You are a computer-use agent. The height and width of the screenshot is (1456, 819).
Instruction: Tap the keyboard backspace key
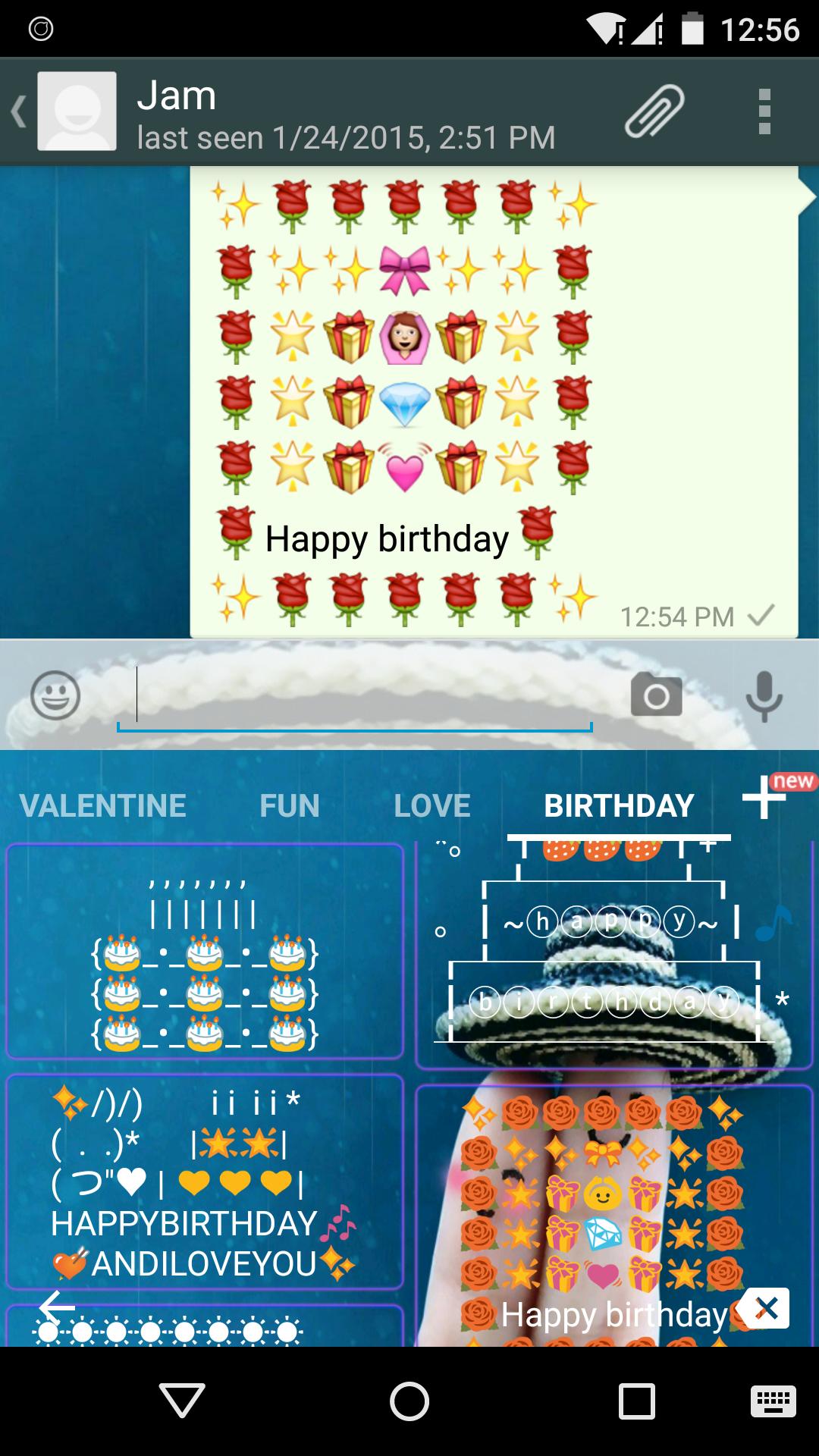[766, 1308]
